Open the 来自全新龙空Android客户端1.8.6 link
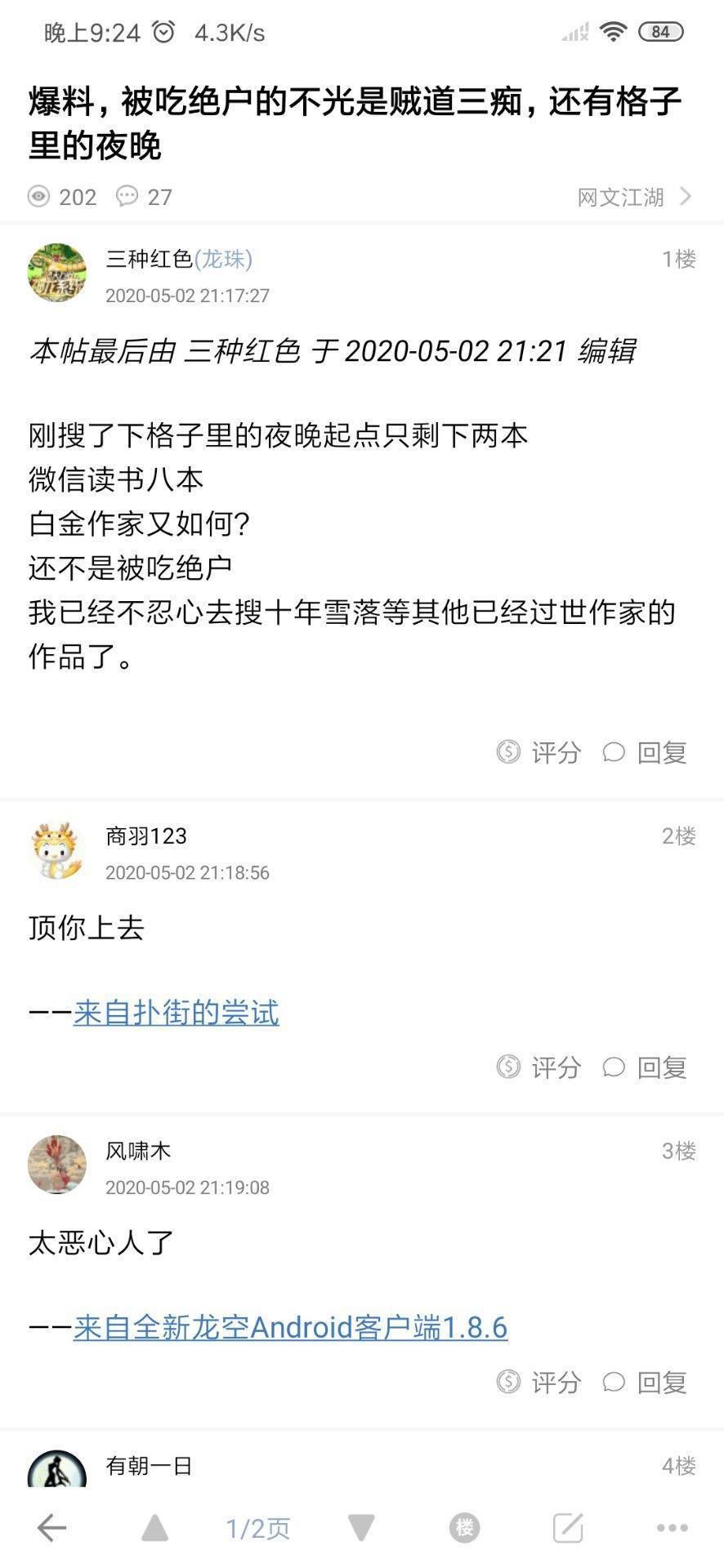This screenshot has width=724, height=1568. click(x=290, y=1327)
